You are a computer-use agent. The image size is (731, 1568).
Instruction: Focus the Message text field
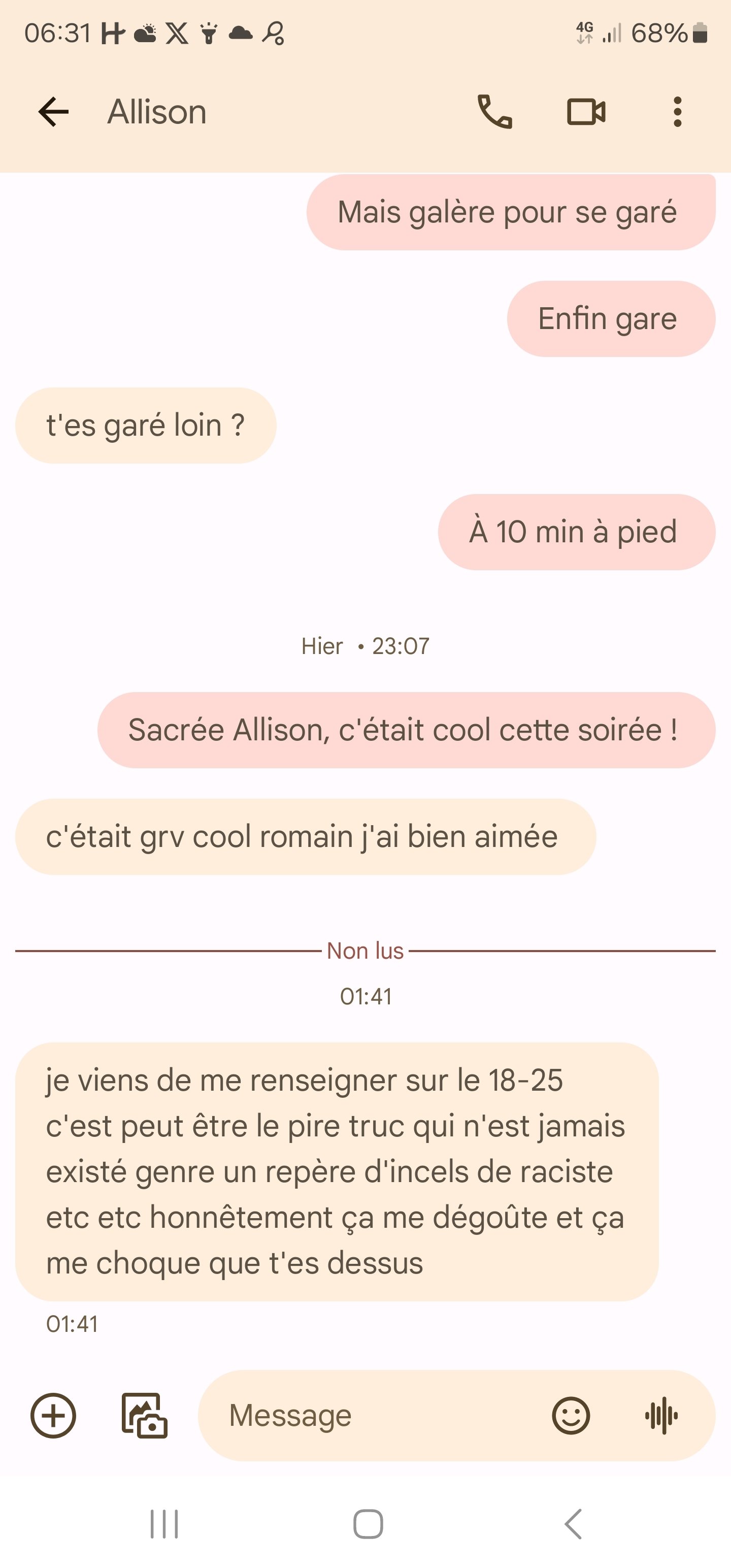coord(377,1415)
